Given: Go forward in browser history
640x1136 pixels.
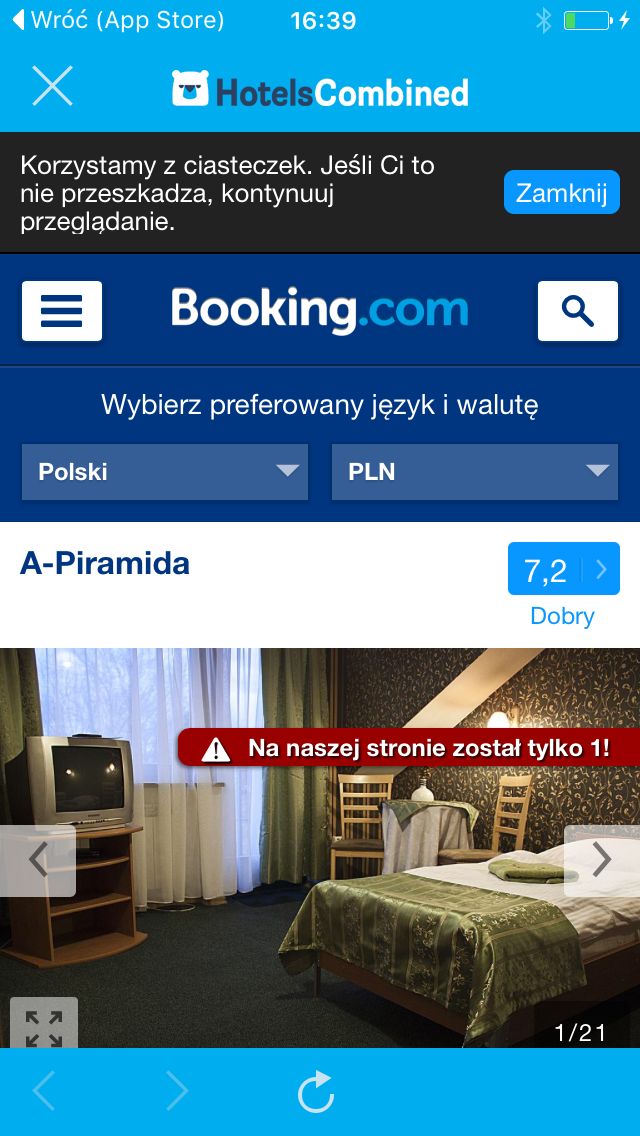Looking at the screenshot, I should pyautogui.click(x=177, y=1091).
